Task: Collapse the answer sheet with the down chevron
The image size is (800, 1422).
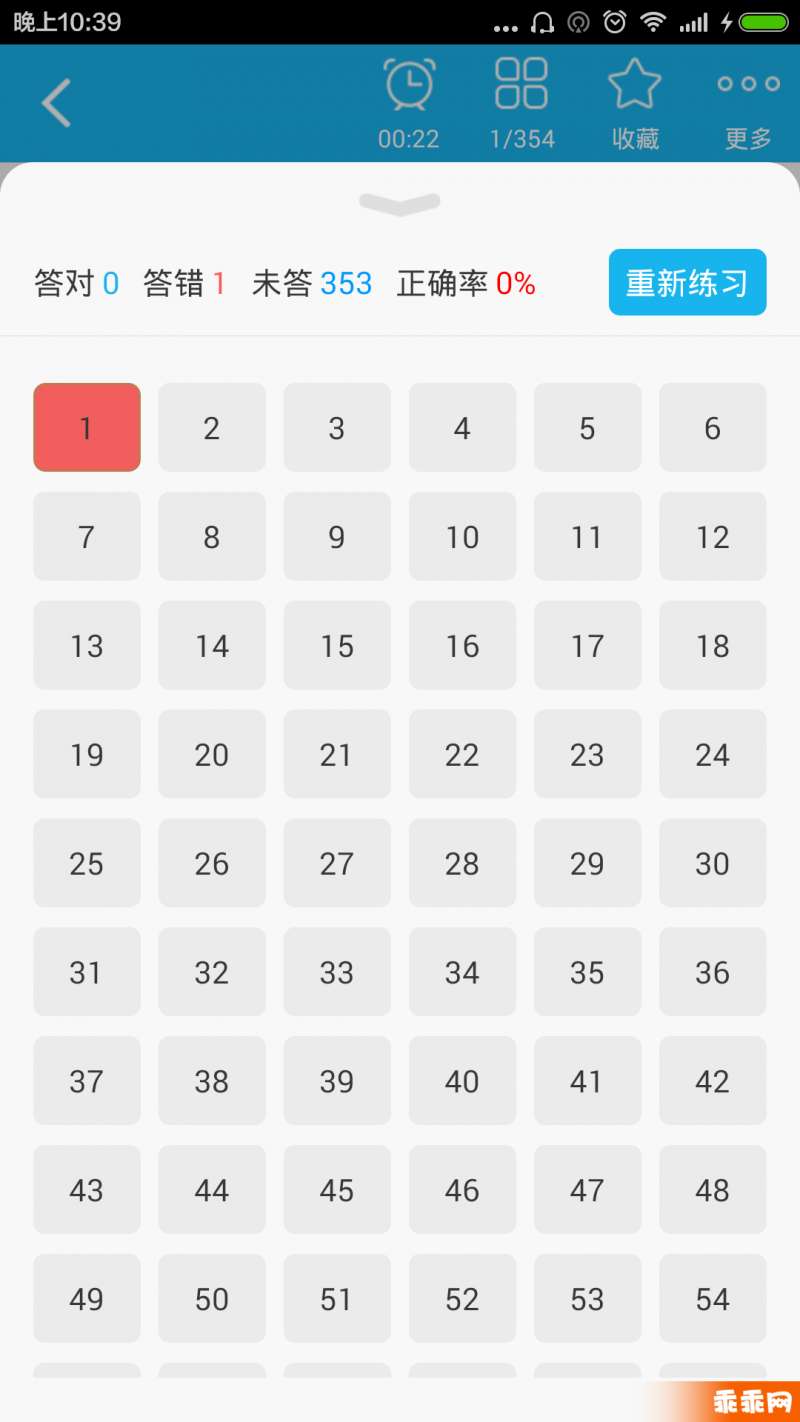Action: [x=400, y=204]
